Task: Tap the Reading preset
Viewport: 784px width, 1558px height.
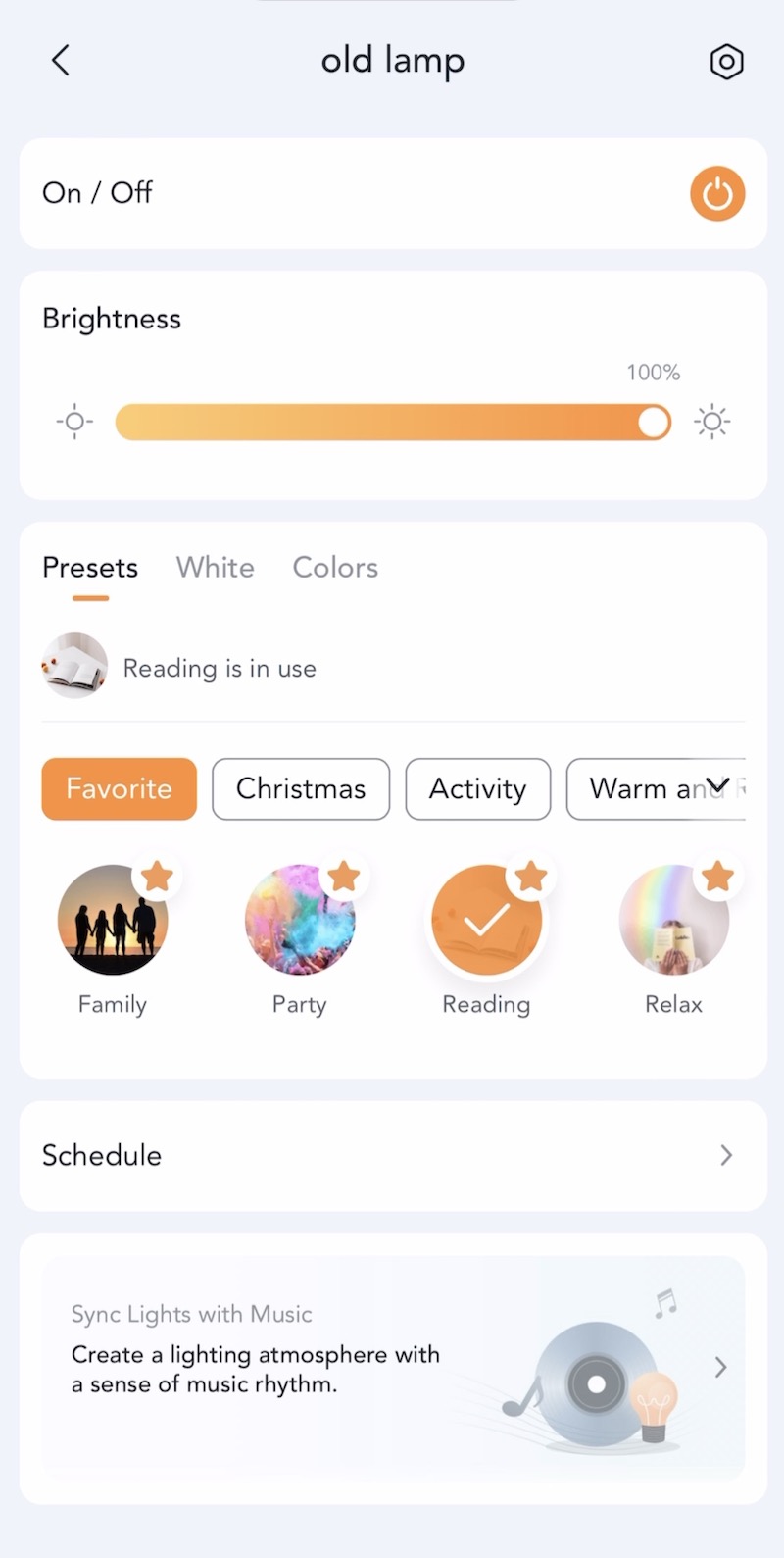Action: [x=486, y=922]
